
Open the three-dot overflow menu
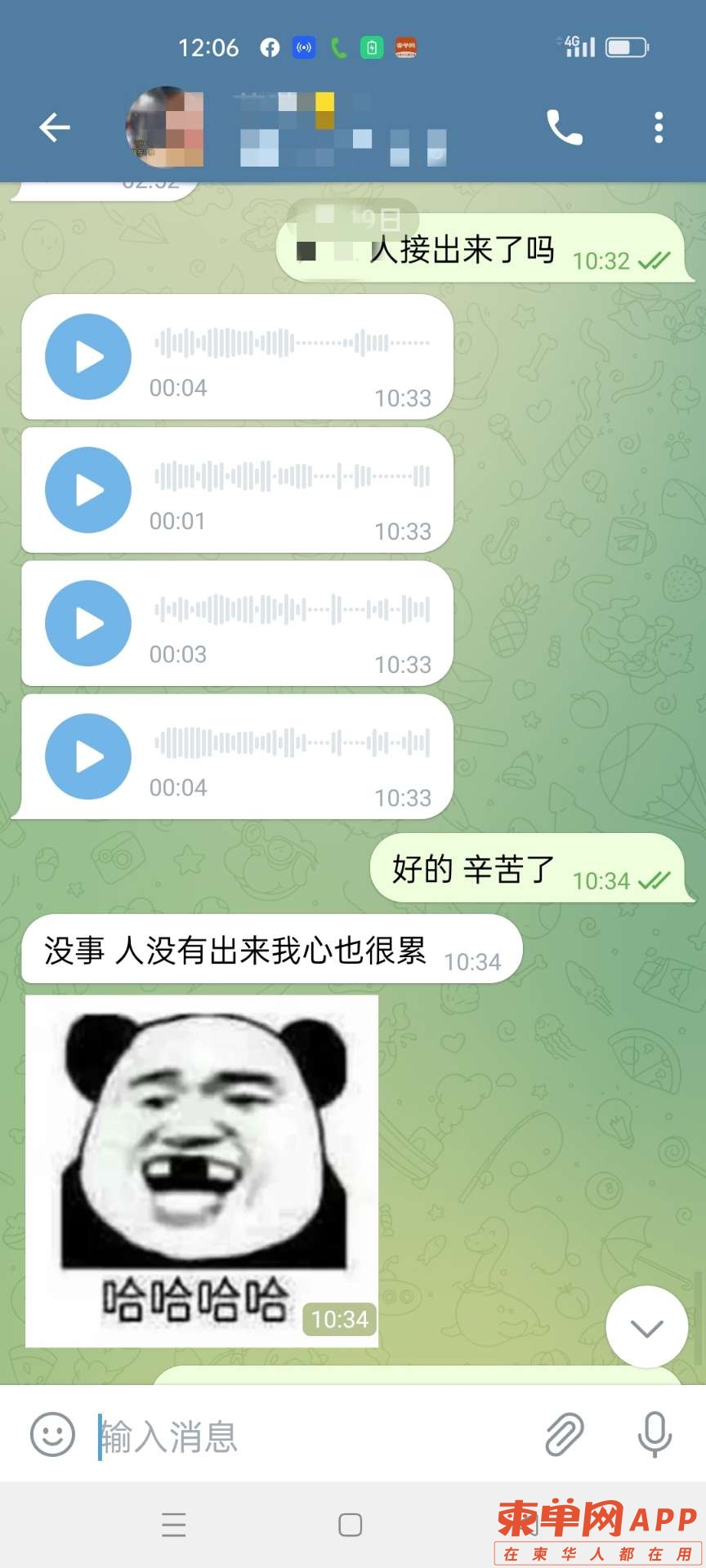pyautogui.click(x=659, y=127)
